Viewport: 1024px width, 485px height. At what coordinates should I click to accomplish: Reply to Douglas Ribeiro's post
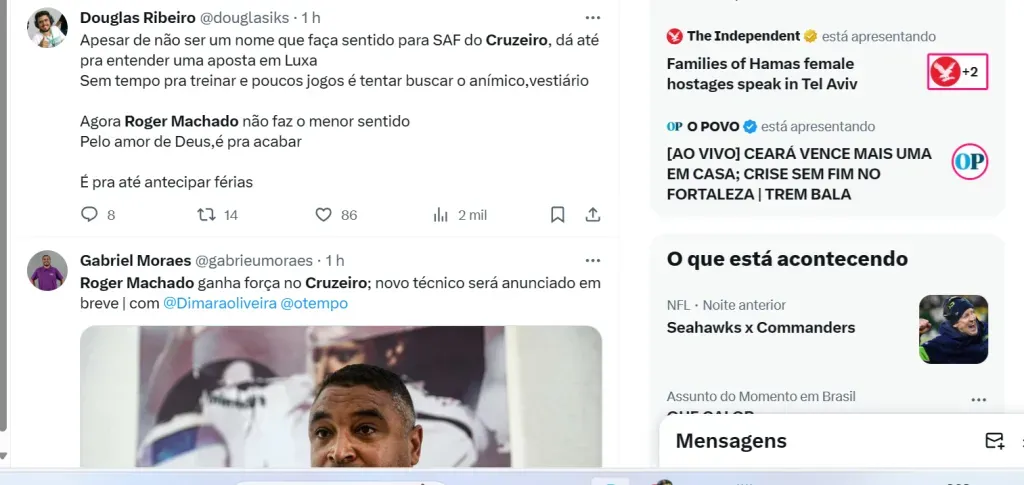89,214
